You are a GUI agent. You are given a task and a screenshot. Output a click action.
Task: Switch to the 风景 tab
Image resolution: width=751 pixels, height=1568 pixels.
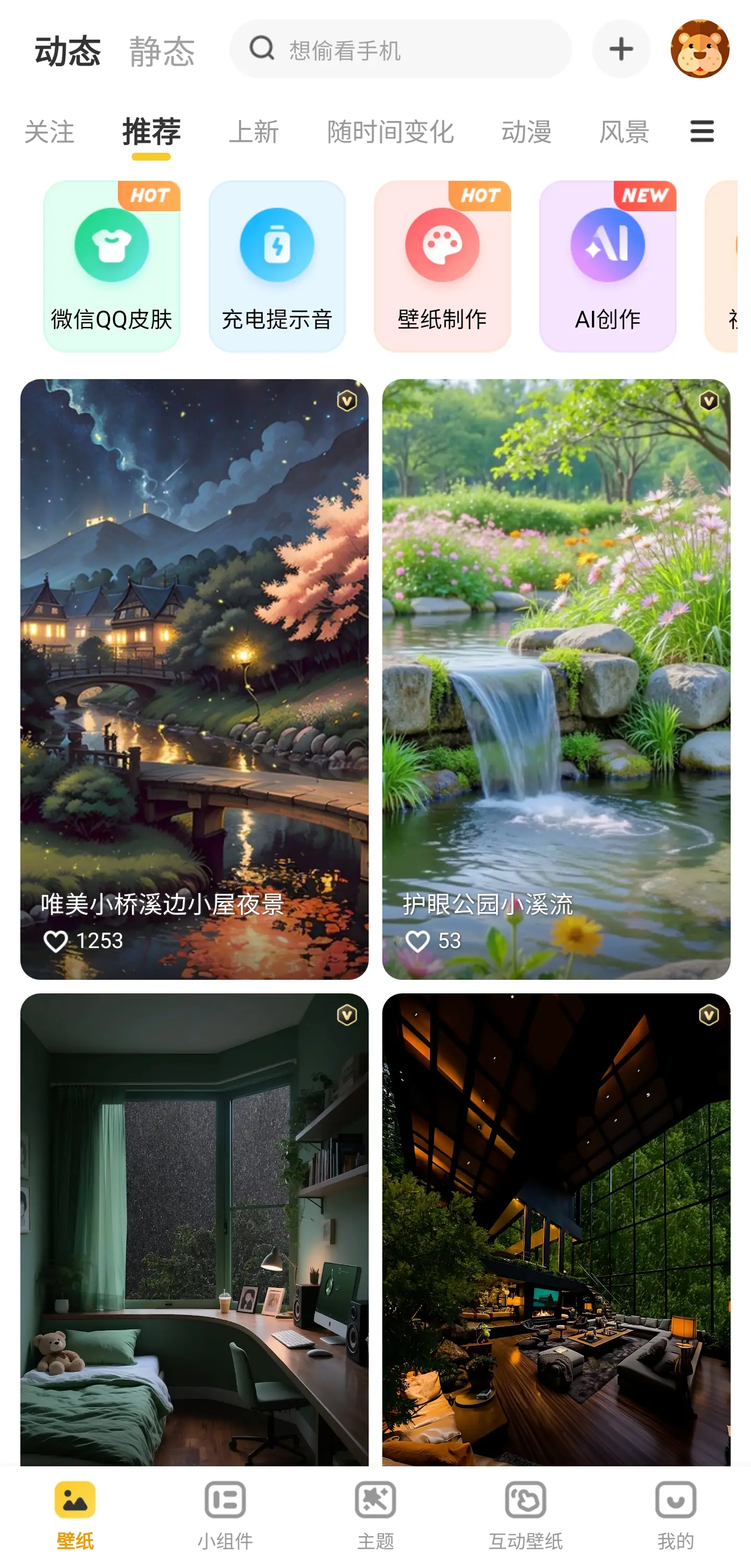624,132
